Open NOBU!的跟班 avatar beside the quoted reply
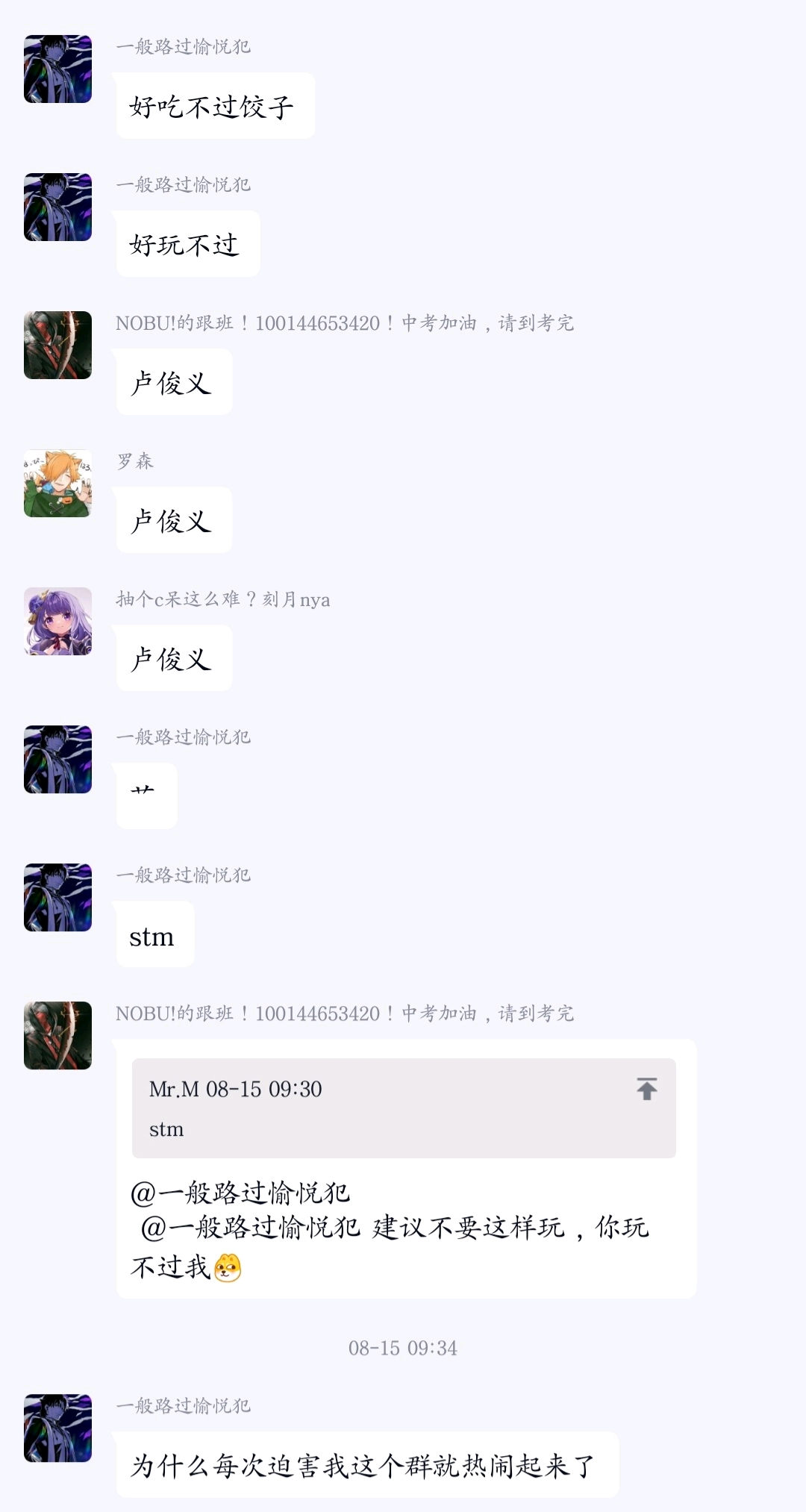The width and height of the screenshot is (806, 1512). (x=57, y=1036)
